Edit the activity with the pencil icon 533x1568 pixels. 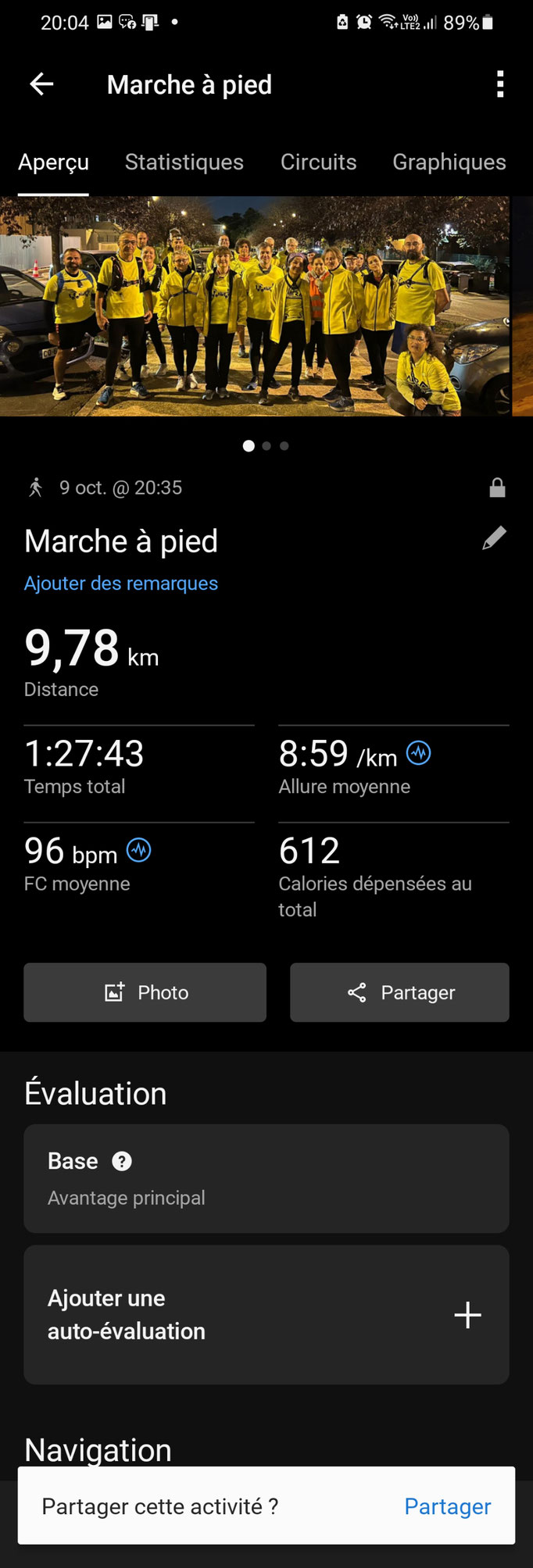[494, 538]
